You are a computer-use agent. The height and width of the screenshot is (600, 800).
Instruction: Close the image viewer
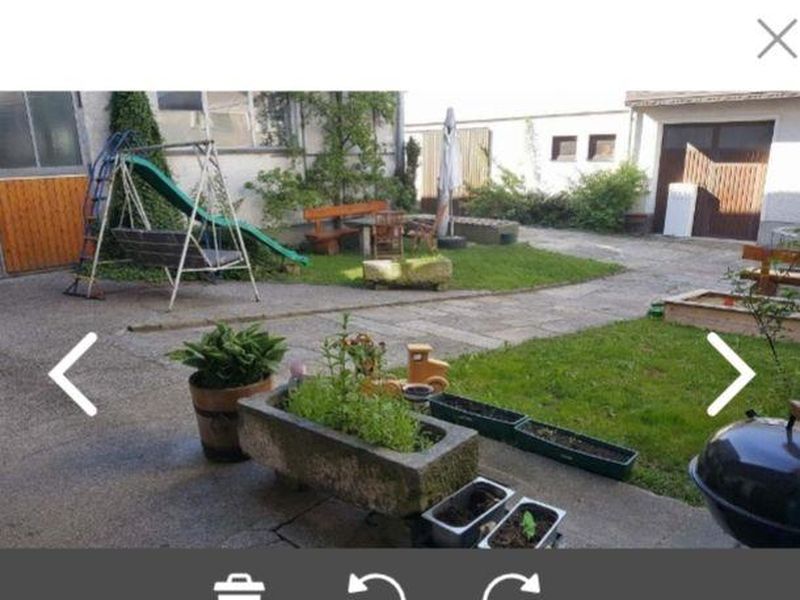pyautogui.click(x=776, y=39)
